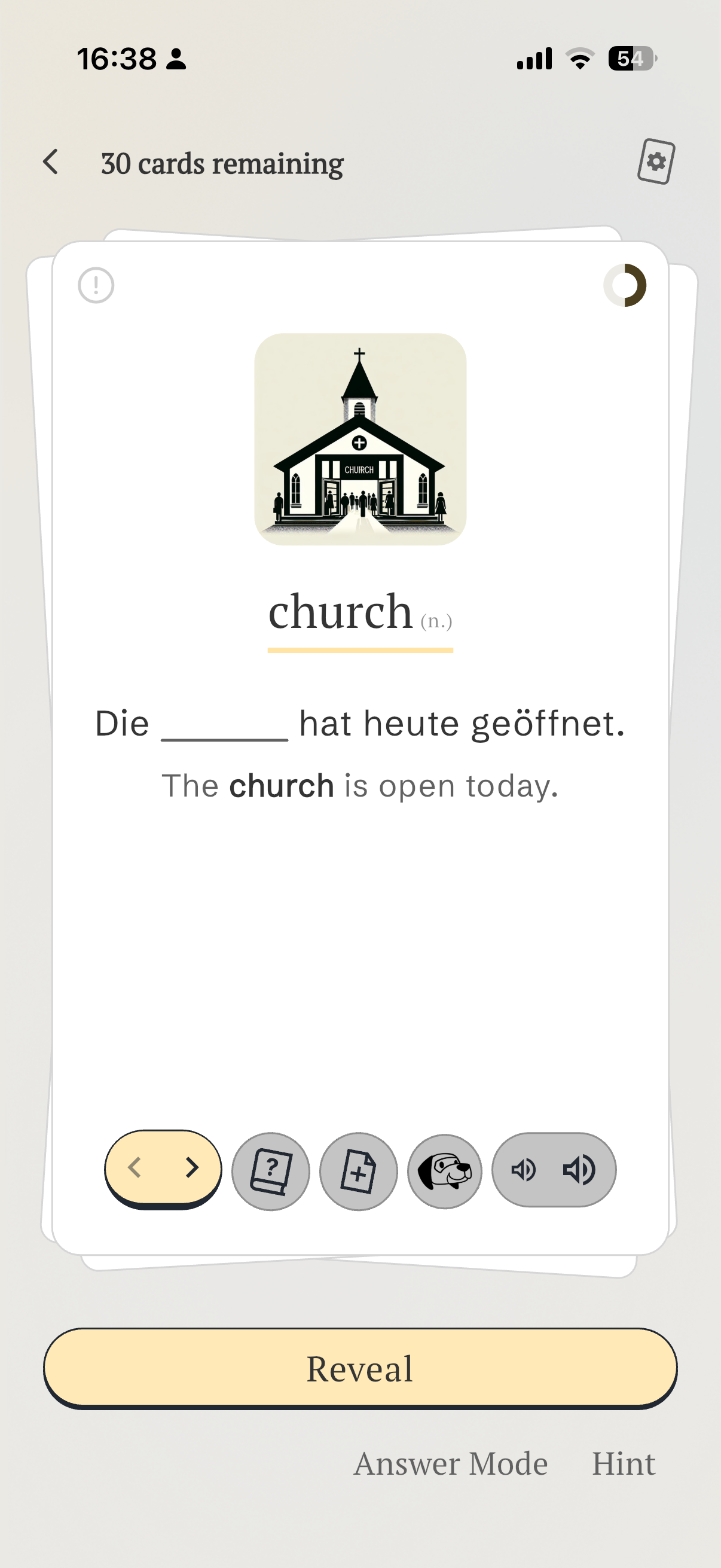Reveal the answer for church
721x1568 pixels.
click(x=360, y=1368)
